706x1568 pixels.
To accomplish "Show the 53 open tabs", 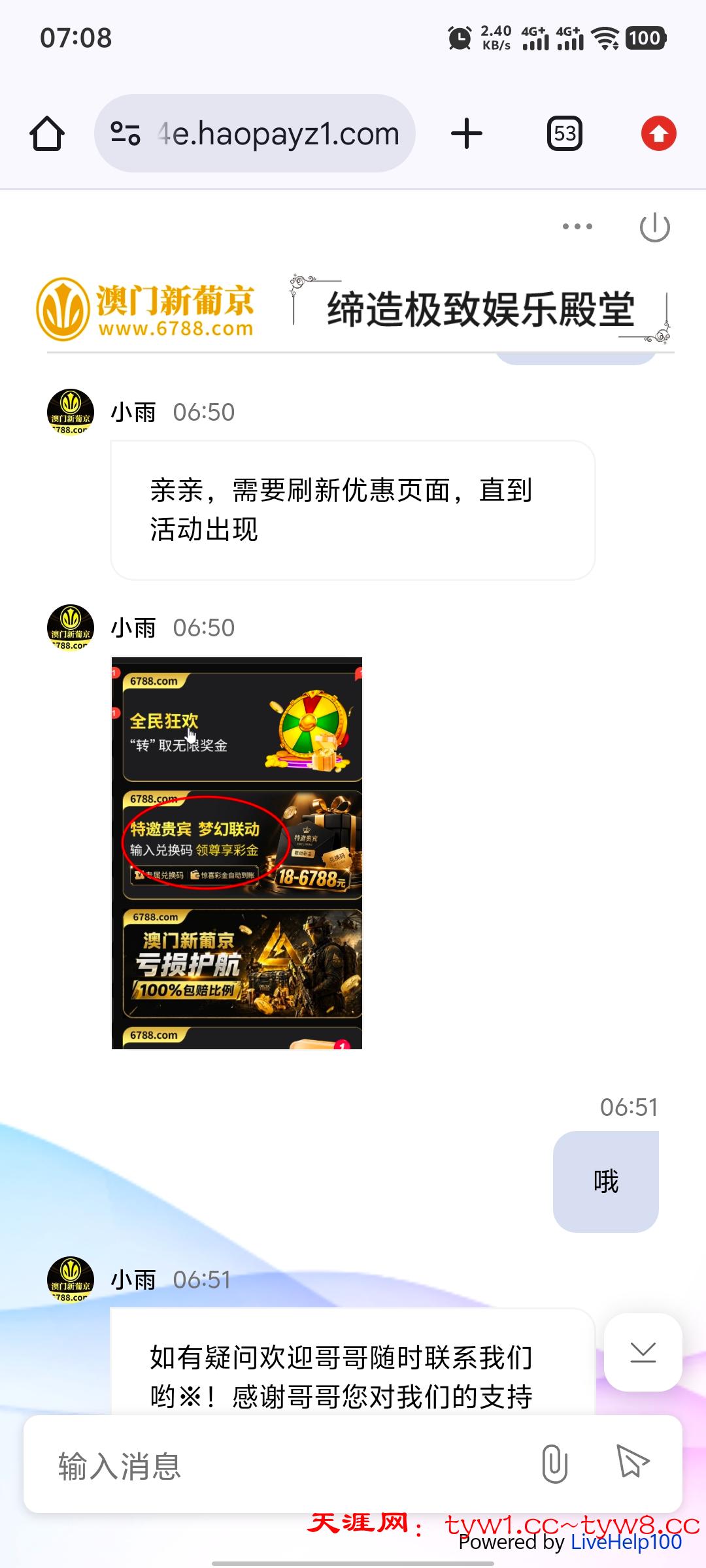I will (x=564, y=134).
